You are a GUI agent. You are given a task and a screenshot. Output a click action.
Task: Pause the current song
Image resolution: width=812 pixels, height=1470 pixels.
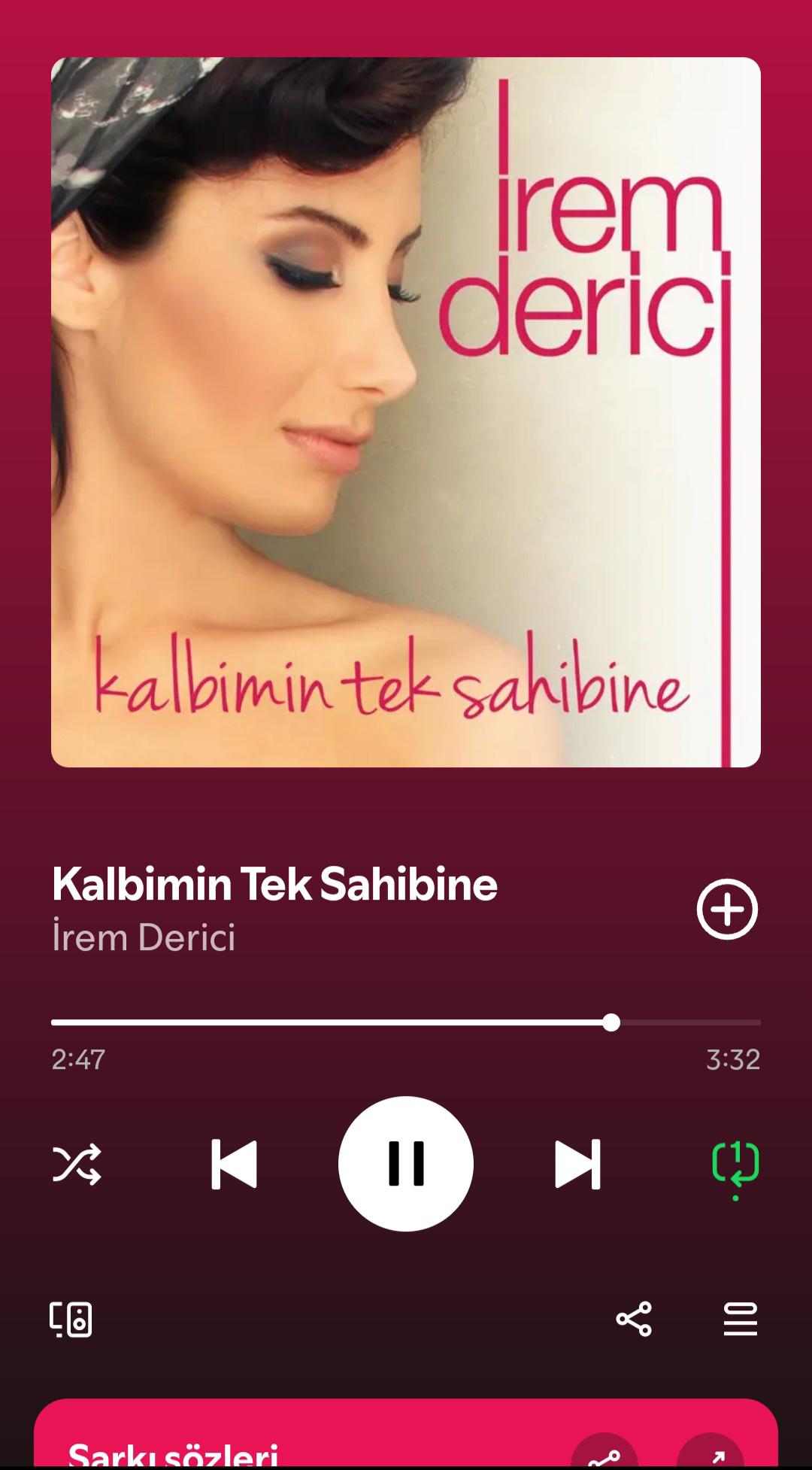tap(406, 1164)
